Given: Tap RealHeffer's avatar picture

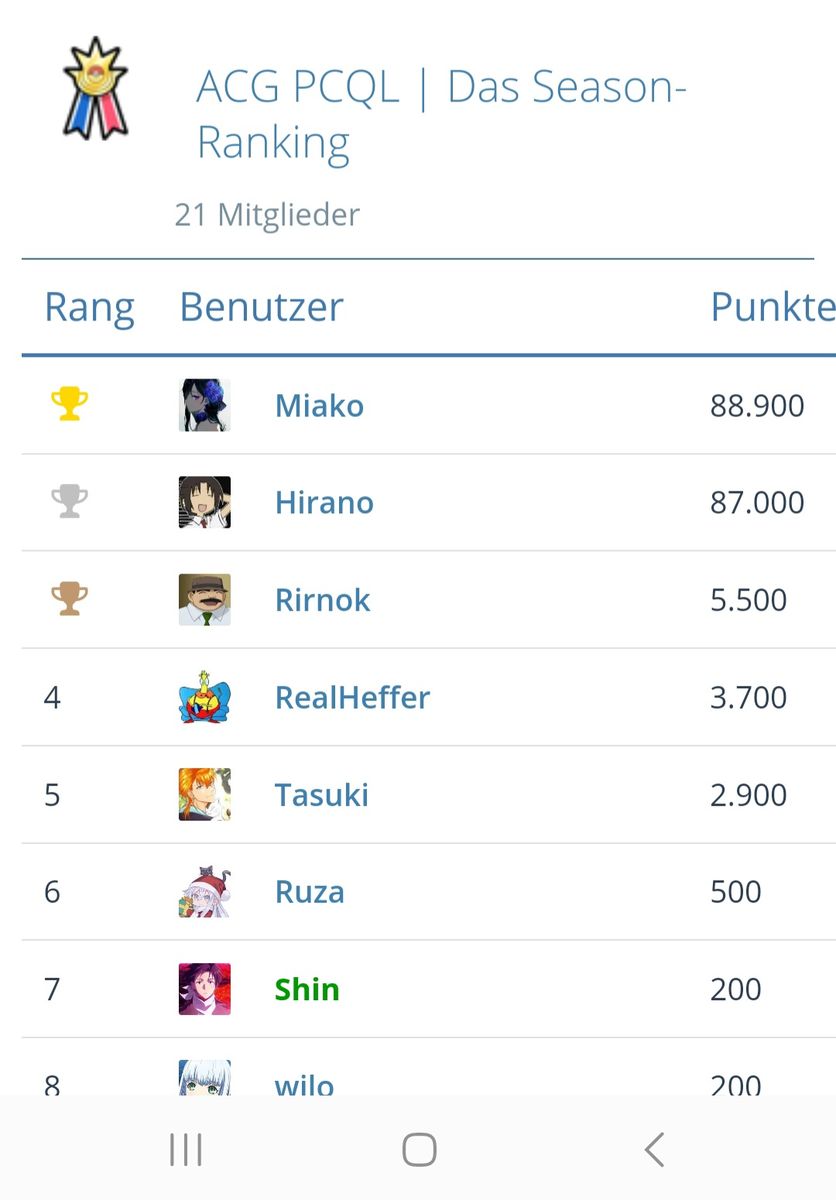Looking at the screenshot, I should pos(204,697).
